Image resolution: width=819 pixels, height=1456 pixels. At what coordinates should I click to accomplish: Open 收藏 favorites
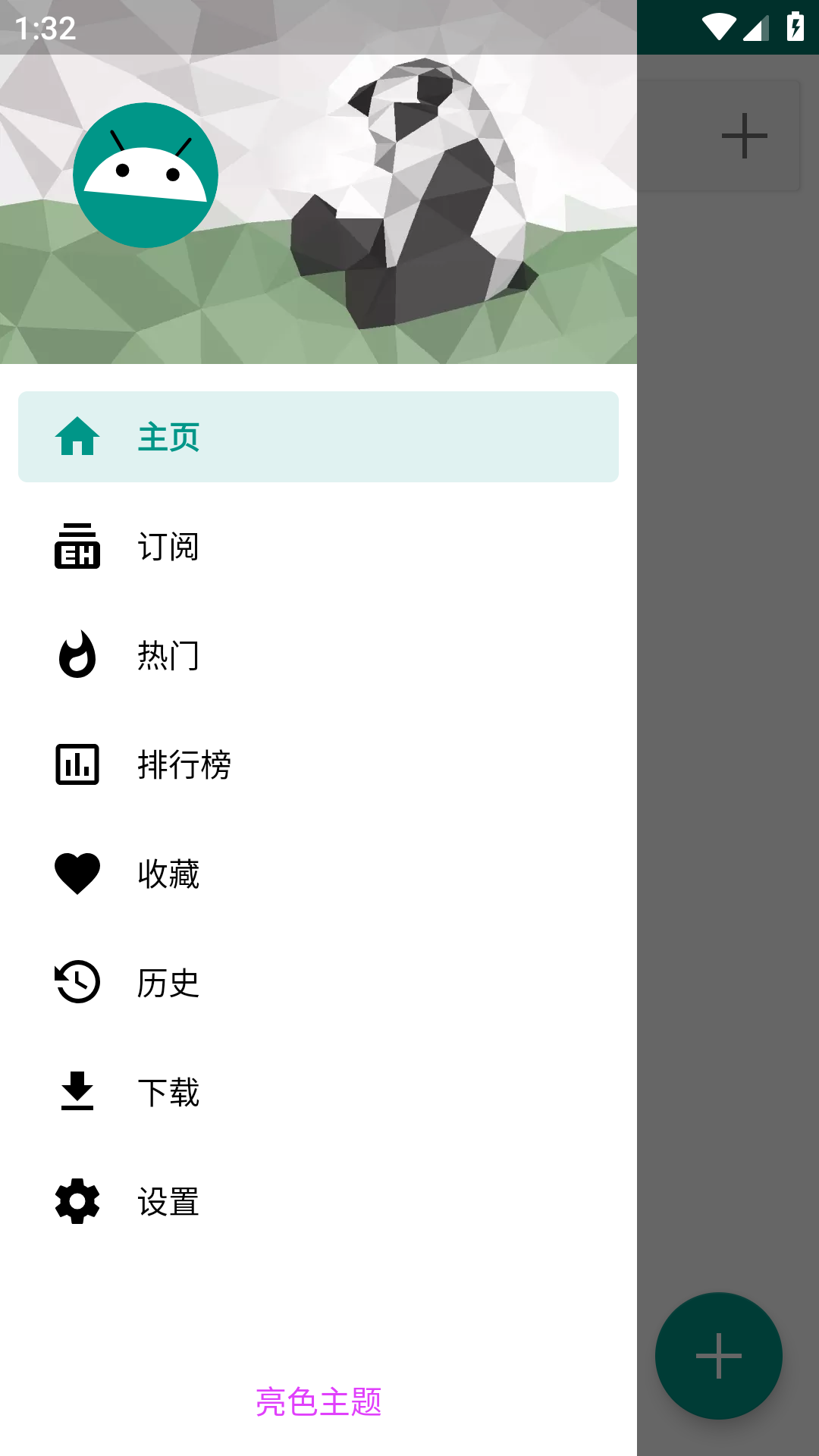tap(318, 874)
